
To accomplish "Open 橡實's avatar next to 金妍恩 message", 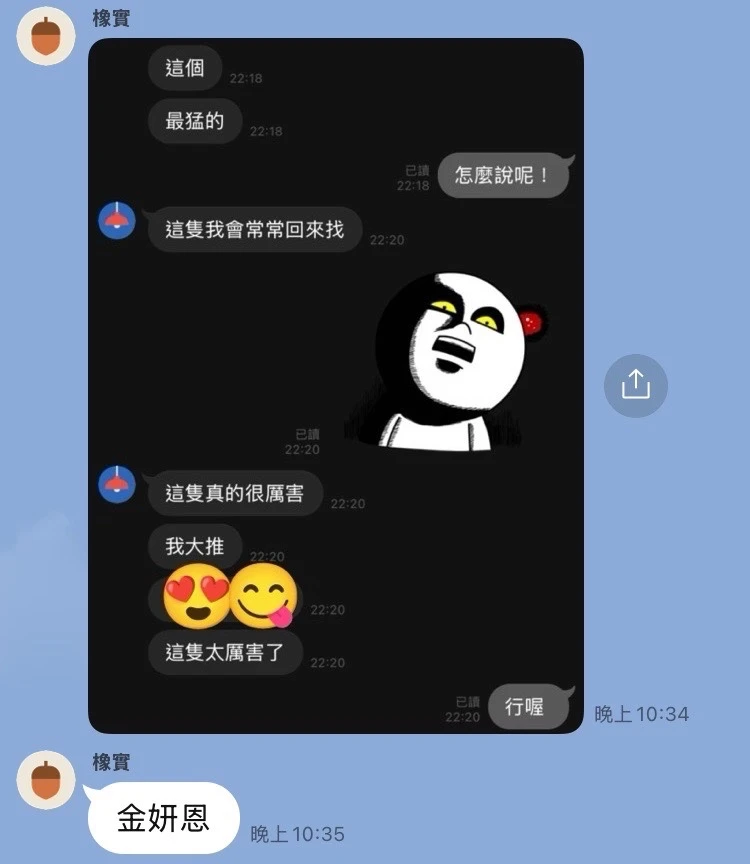I will coord(46,779).
